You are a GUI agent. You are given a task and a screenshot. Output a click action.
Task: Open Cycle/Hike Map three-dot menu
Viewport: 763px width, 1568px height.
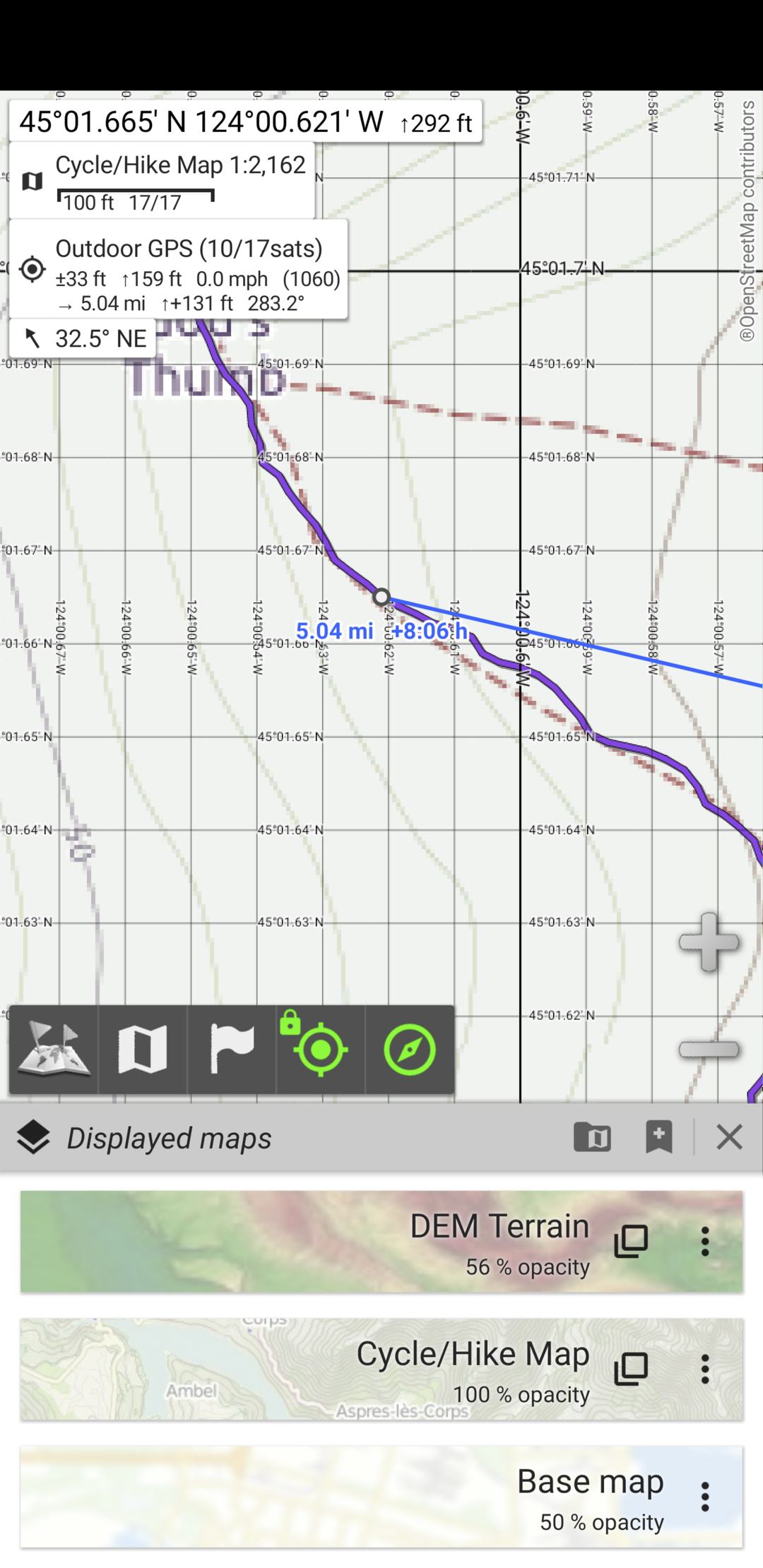point(704,1369)
